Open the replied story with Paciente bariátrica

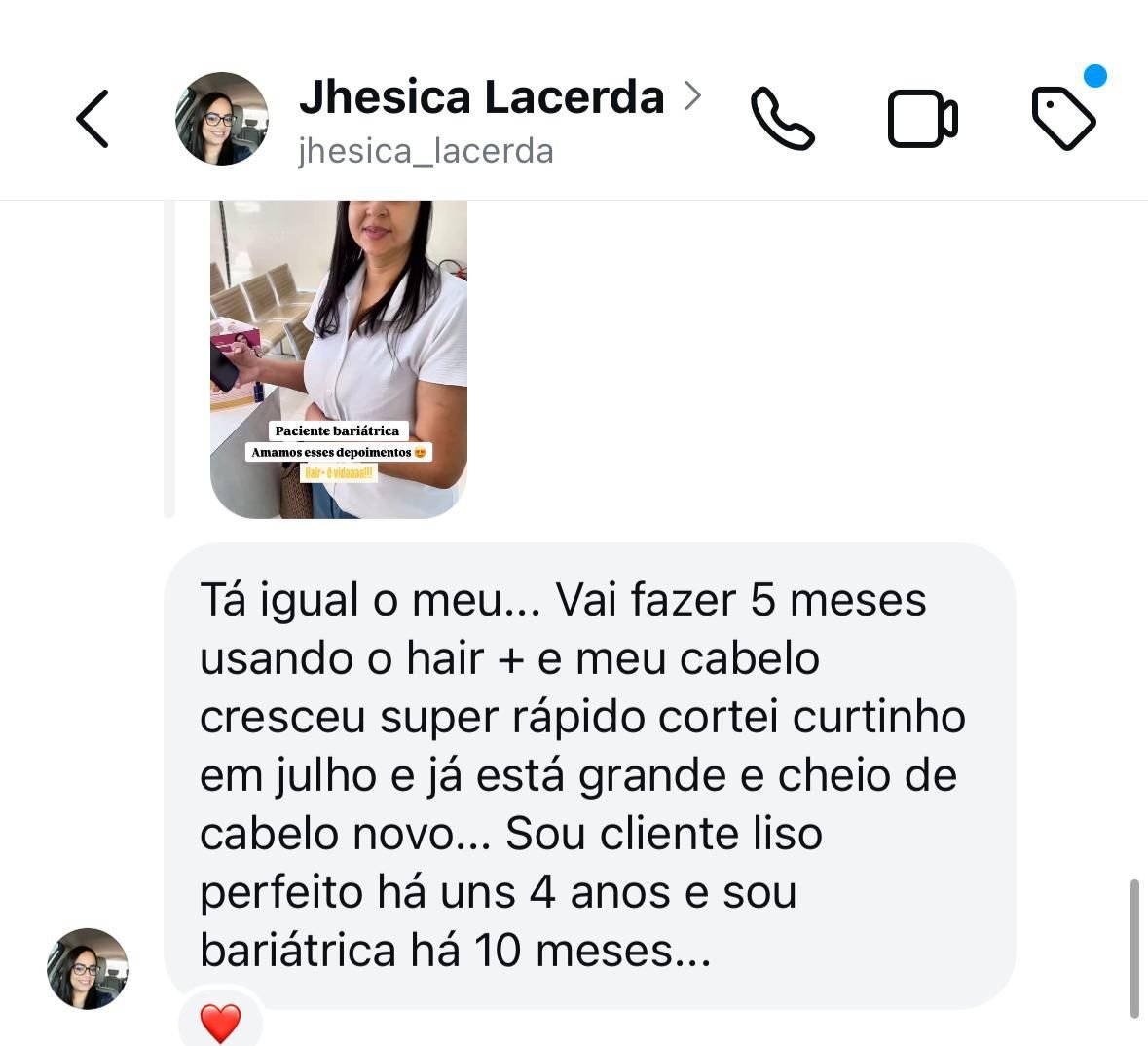(338, 358)
